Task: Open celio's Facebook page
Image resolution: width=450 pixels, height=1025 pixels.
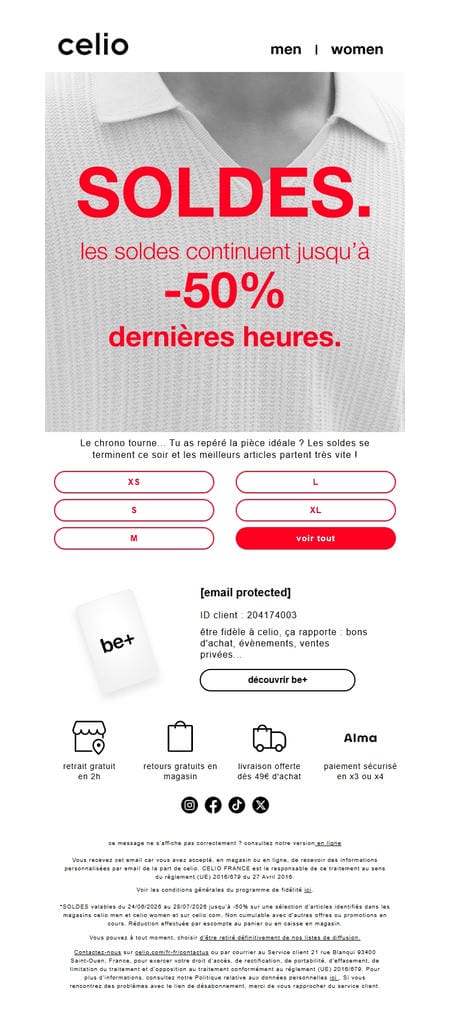Action: point(213,805)
